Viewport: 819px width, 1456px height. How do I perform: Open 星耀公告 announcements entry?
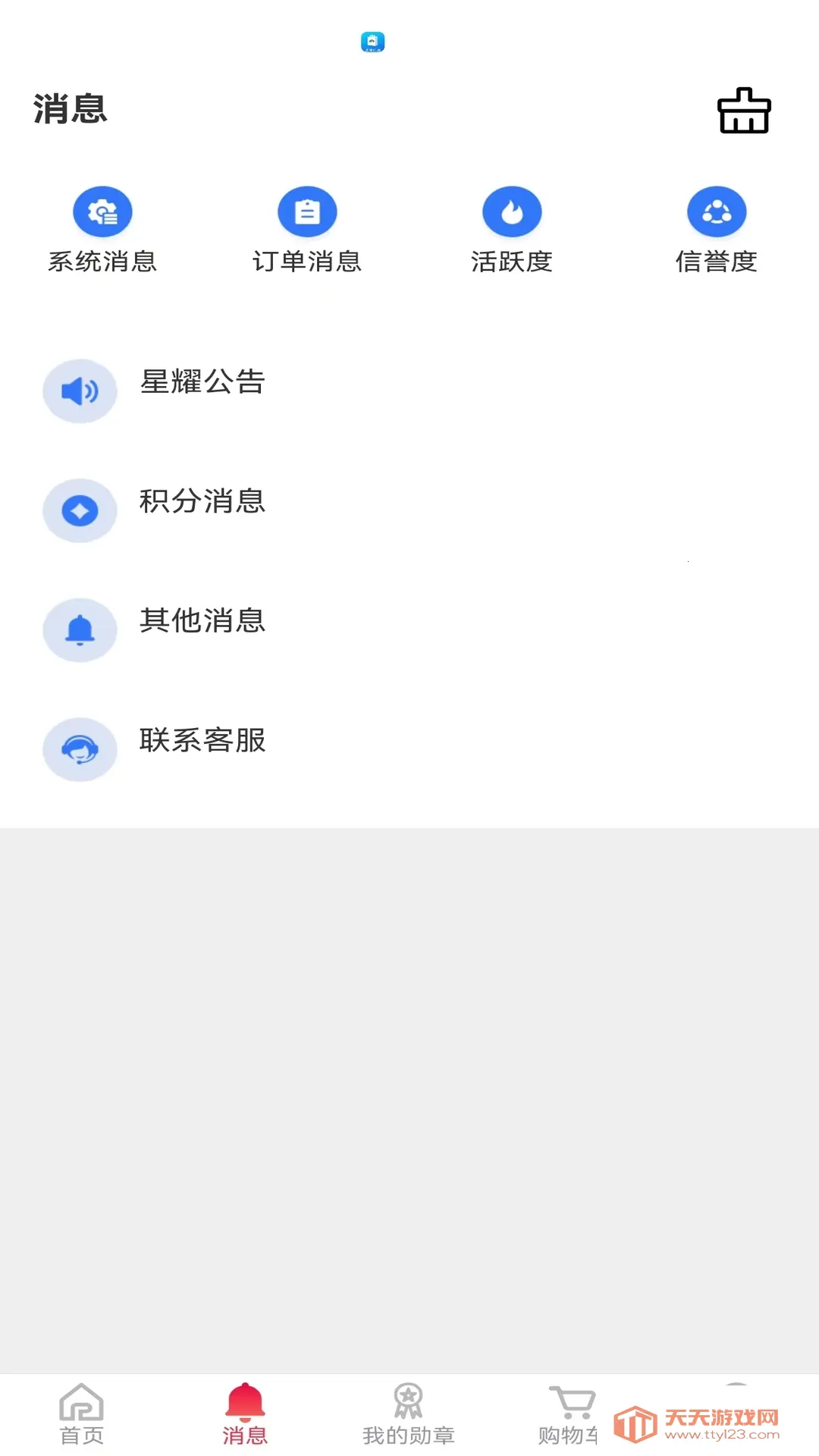202,384
